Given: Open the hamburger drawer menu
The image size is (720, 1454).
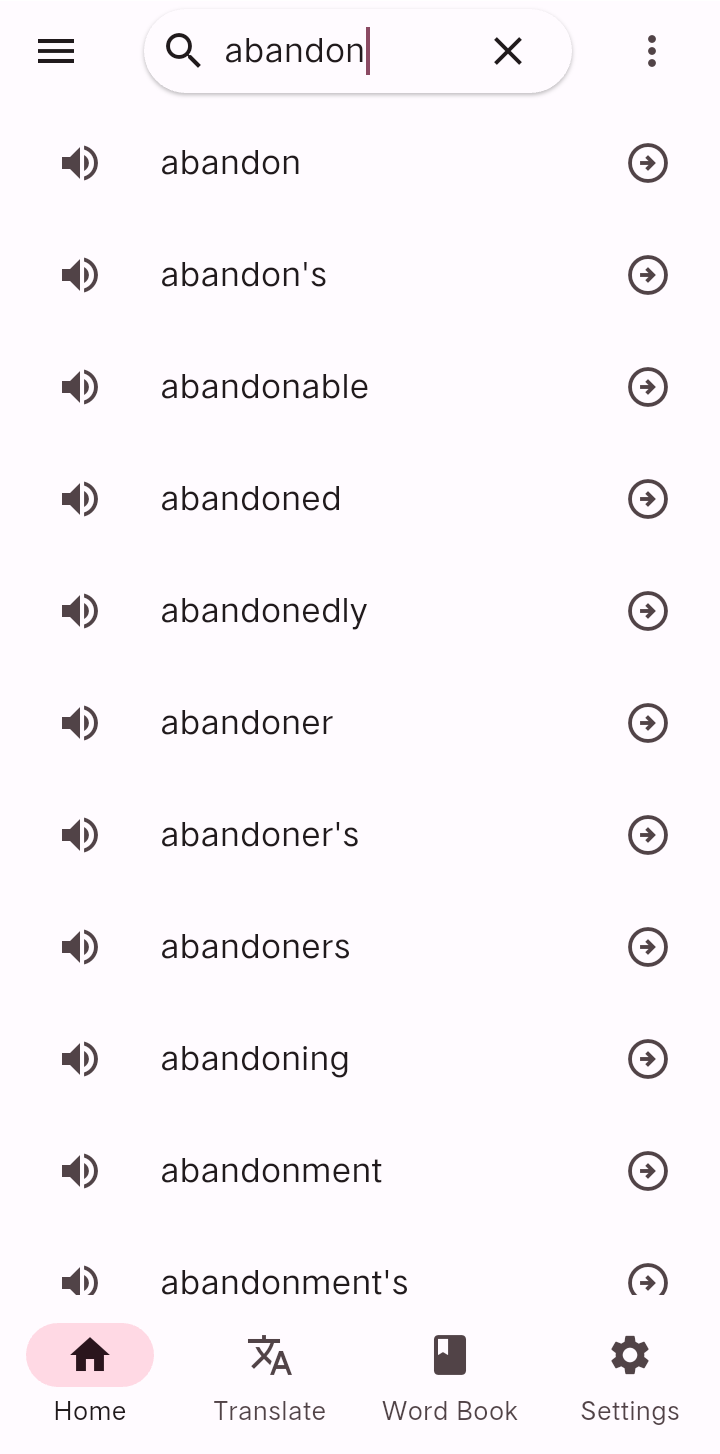Looking at the screenshot, I should coord(56,51).
